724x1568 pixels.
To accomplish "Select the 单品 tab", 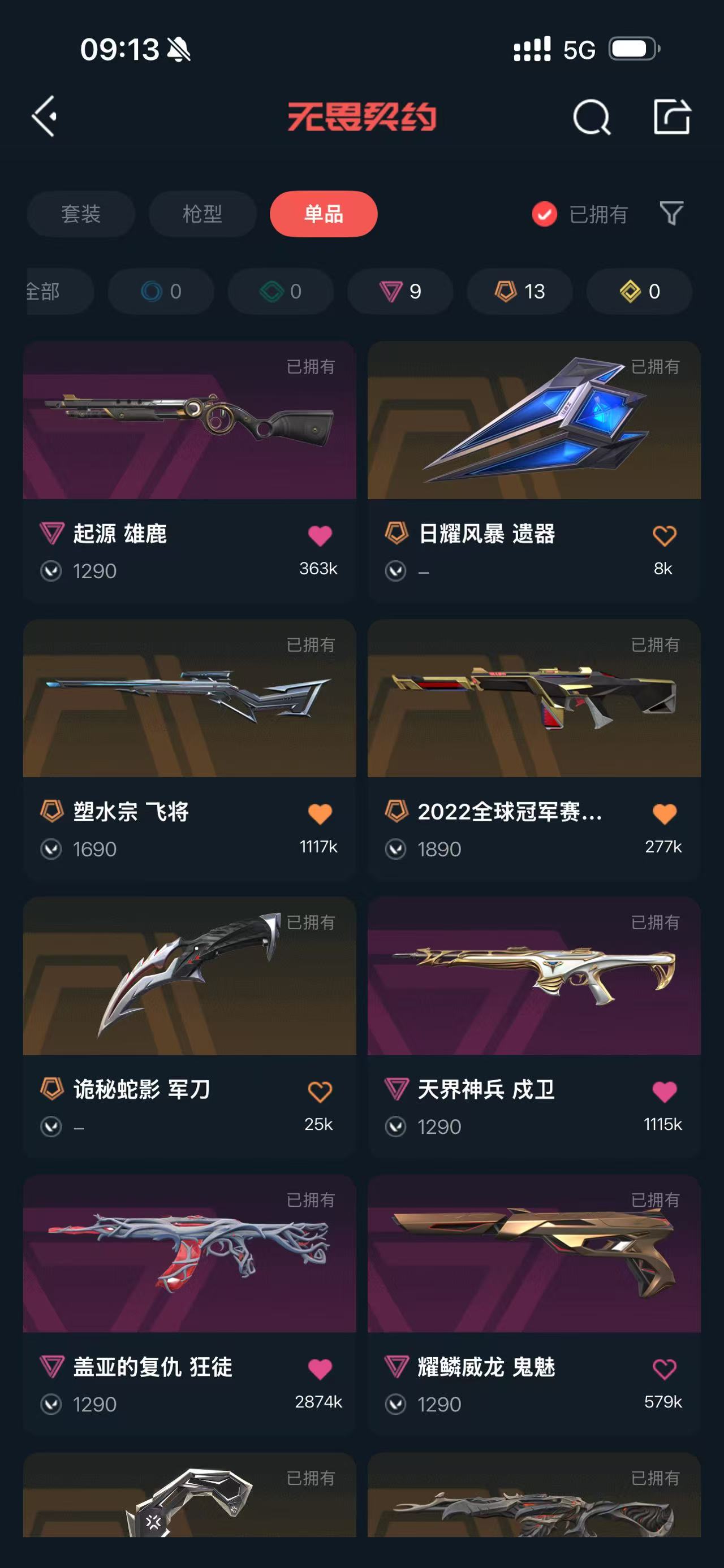I will pos(324,214).
